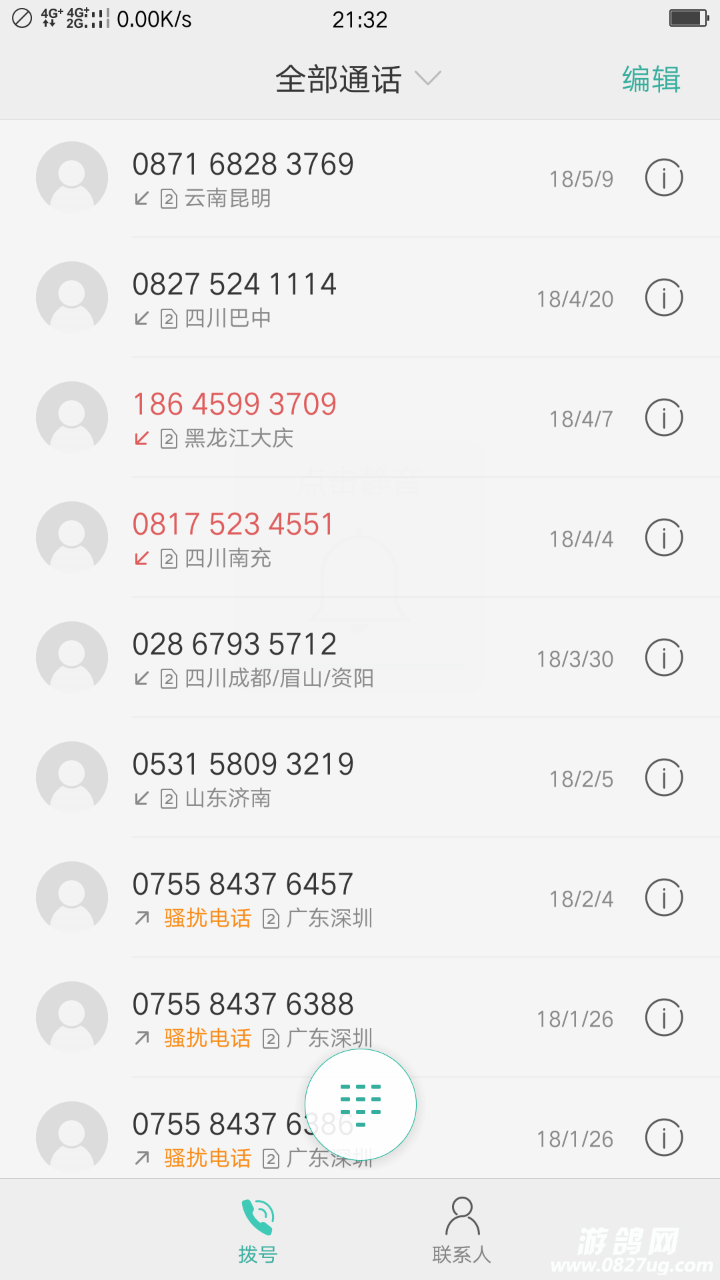720x1280 pixels.
Task: Open details icon for 0827 524 1114
Action: (x=663, y=298)
